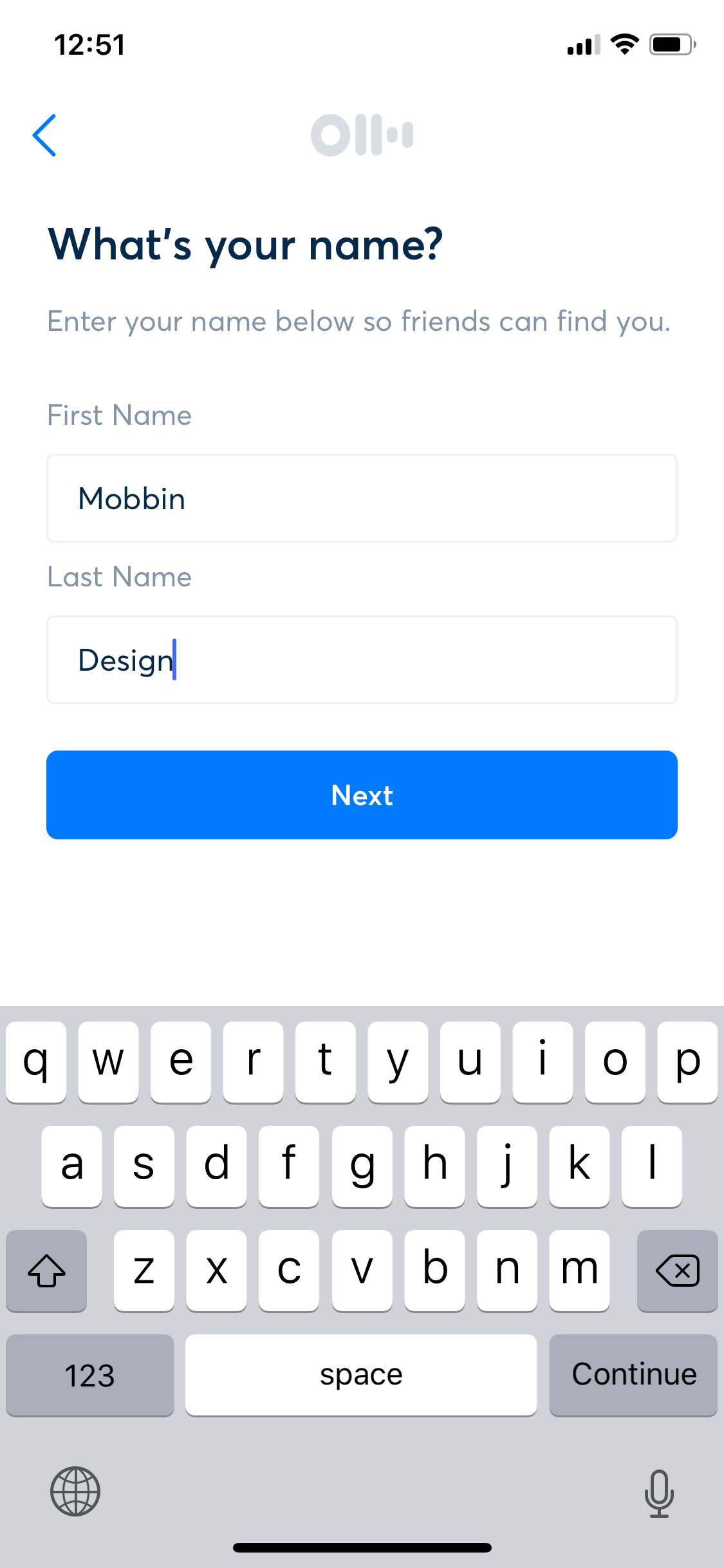The height and width of the screenshot is (1568, 724).
Task: Tap the space bar
Action: (361, 1375)
